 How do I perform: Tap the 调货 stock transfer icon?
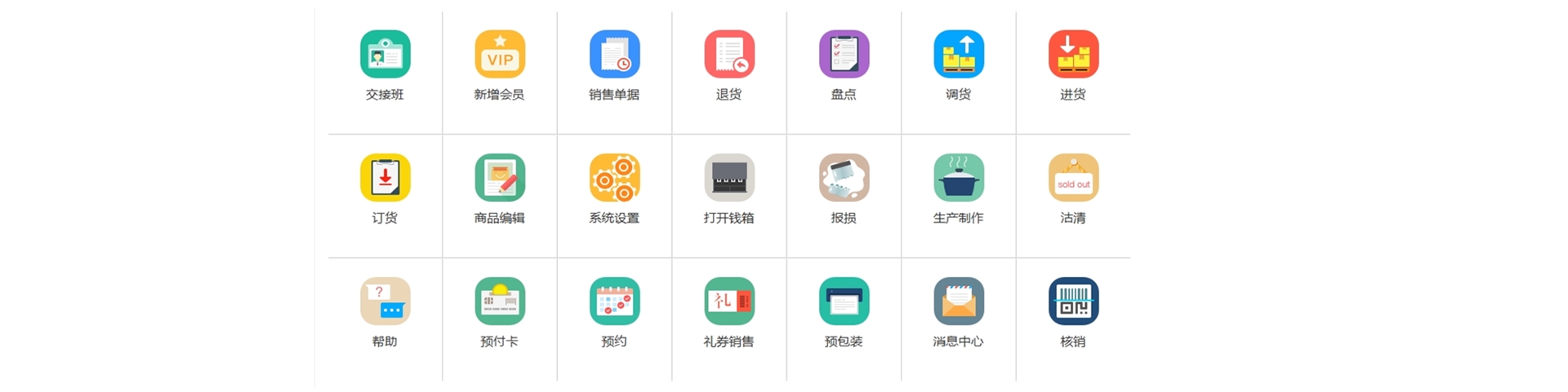pos(959,55)
